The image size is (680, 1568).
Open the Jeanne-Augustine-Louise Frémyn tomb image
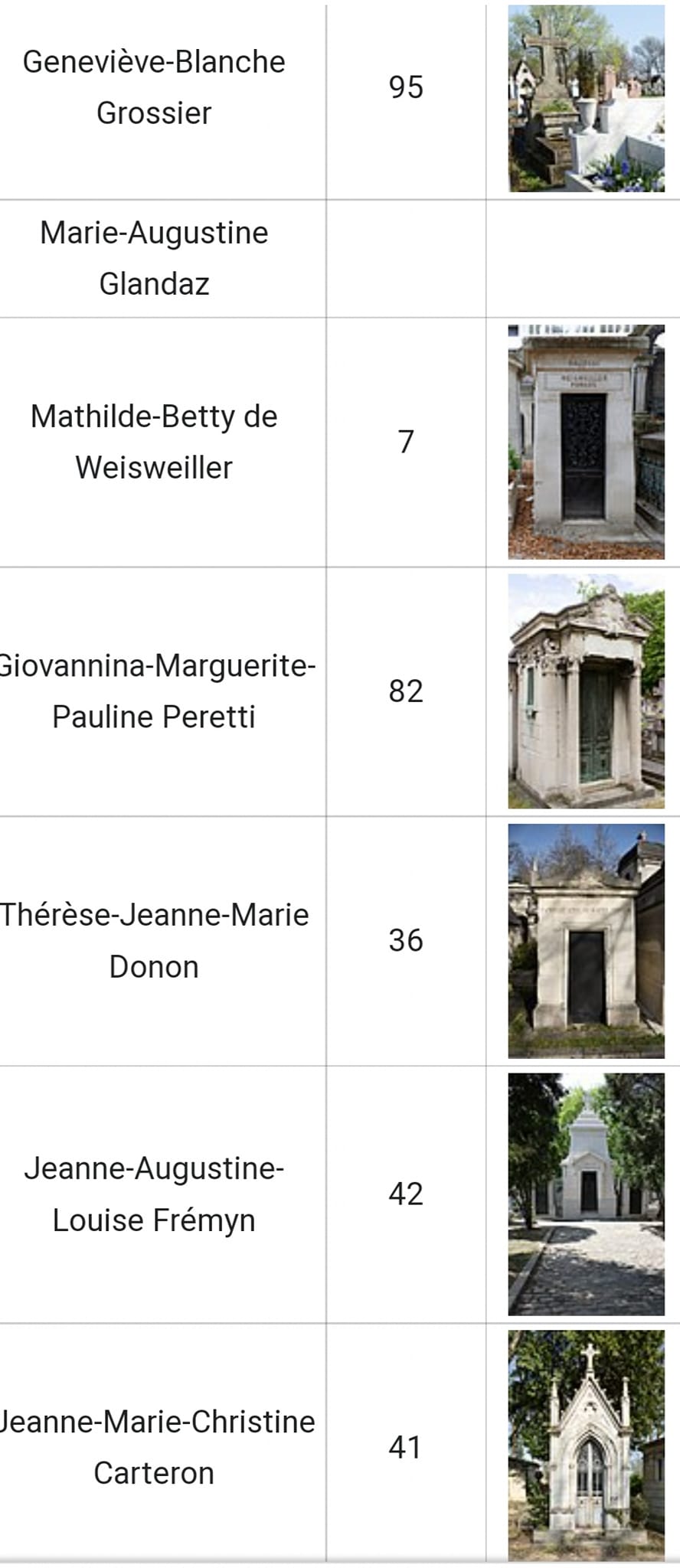586,1194
